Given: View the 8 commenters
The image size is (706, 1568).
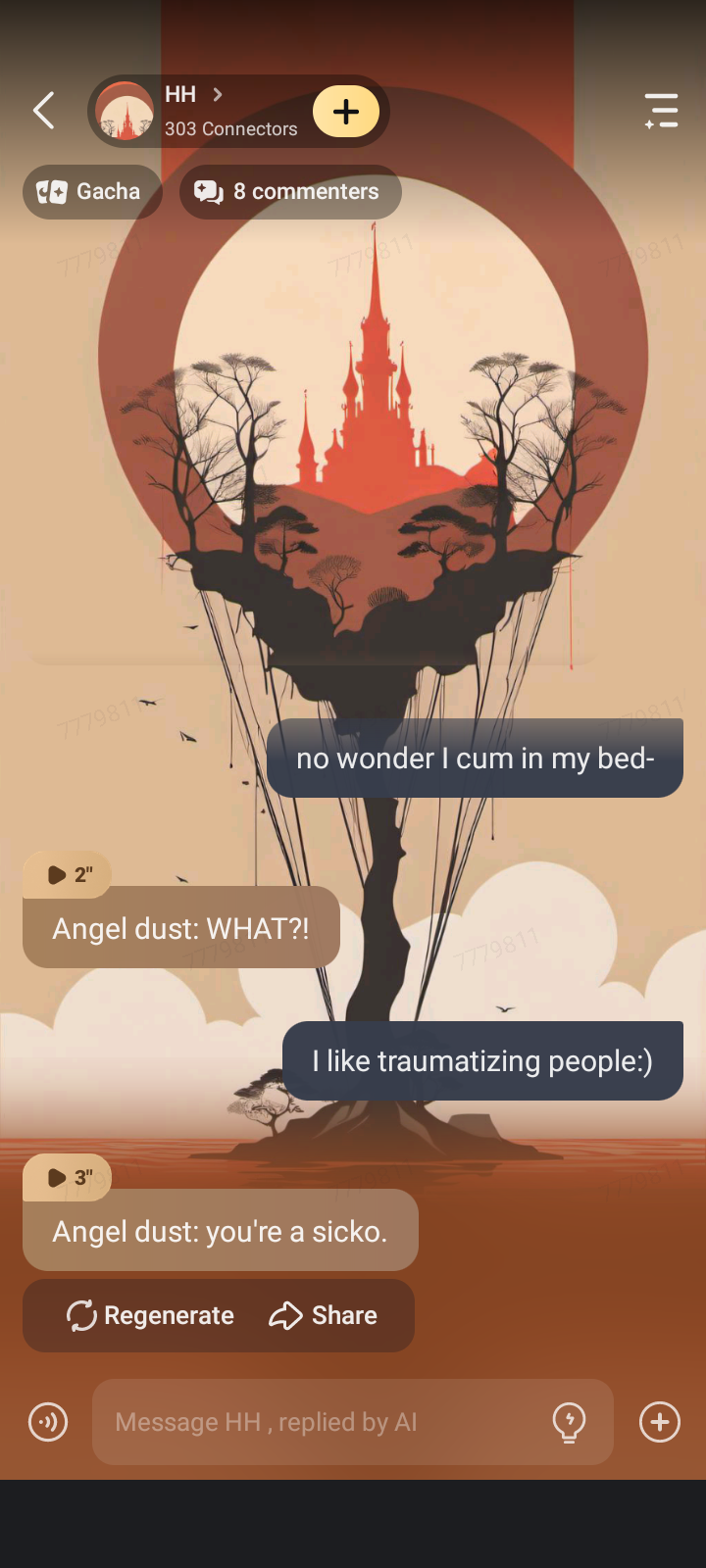Looking at the screenshot, I should tap(290, 191).
